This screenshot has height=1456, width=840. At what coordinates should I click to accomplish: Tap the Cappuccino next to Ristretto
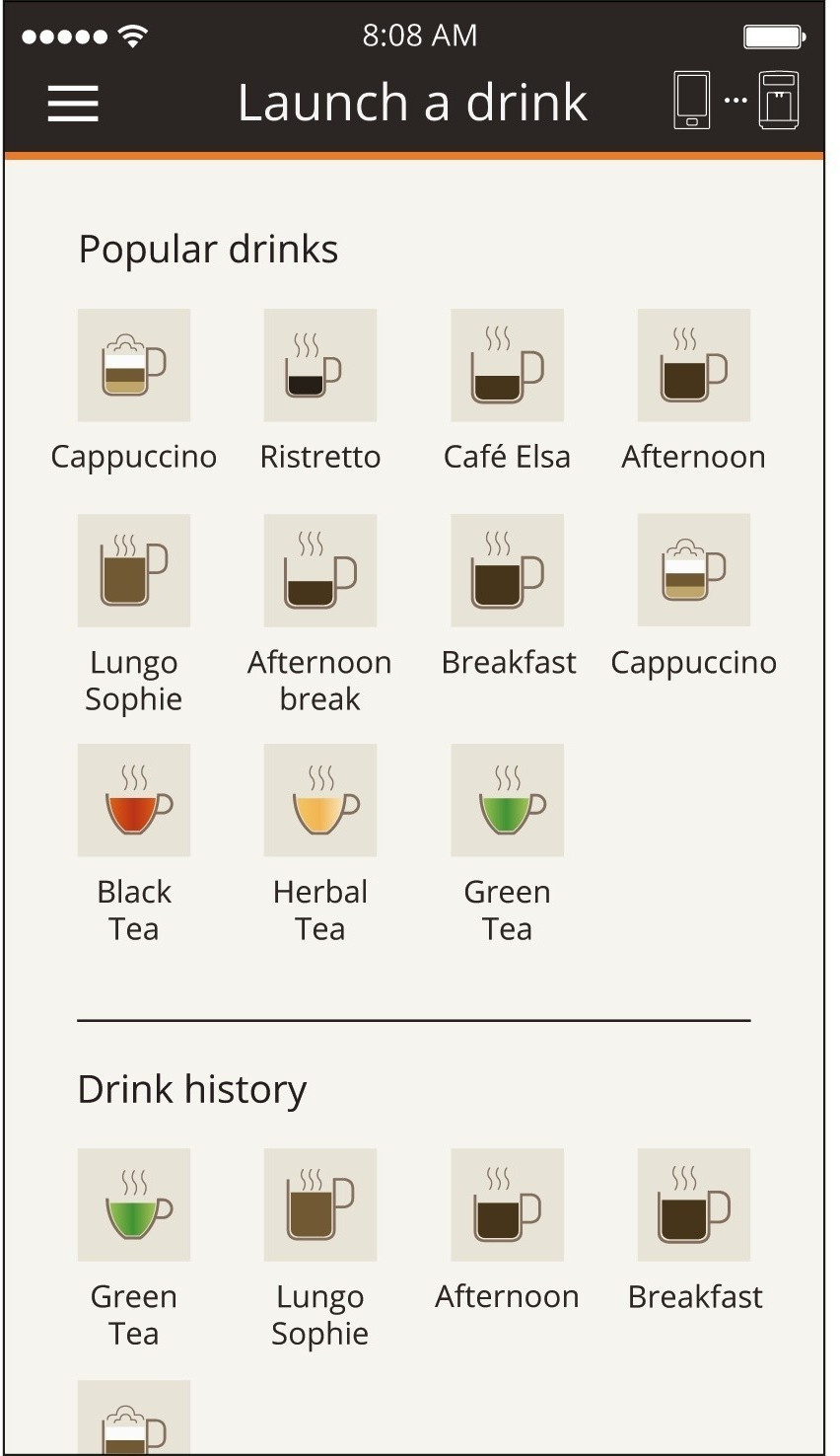point(134,366)
